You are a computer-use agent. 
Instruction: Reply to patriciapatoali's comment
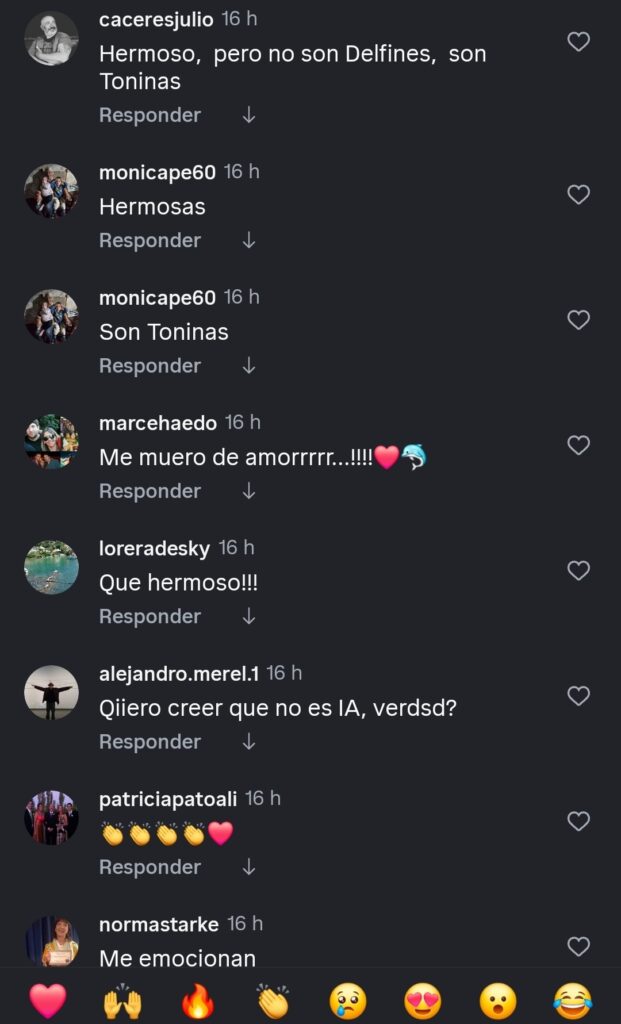(x=150, y=867)
